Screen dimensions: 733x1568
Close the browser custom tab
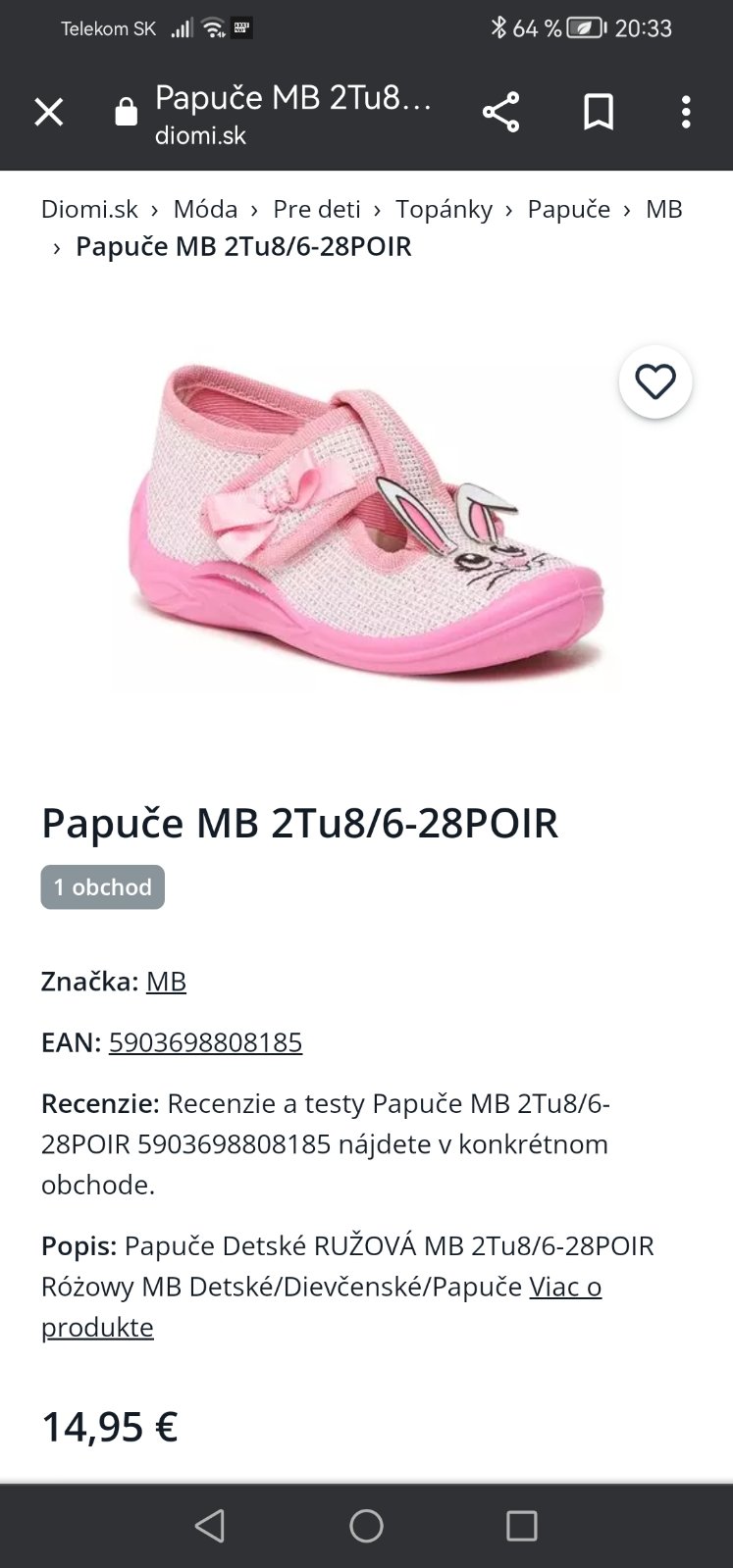coord(49,113)
